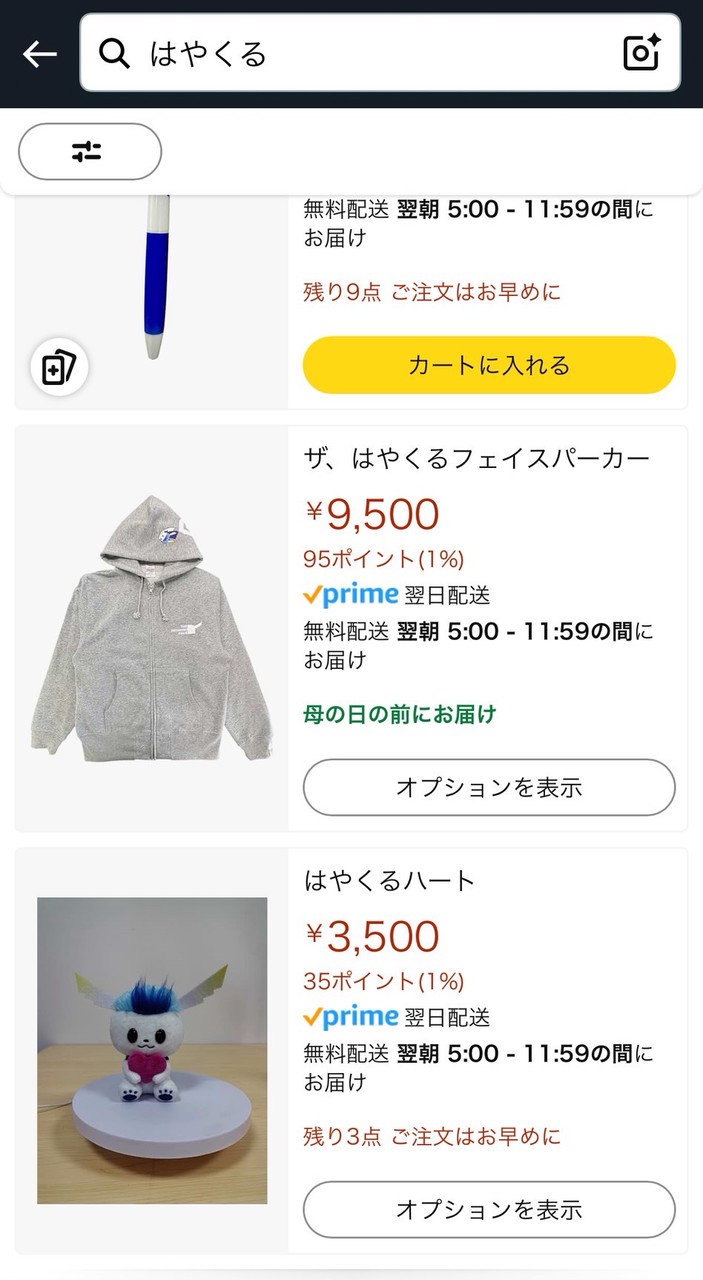Open camera visual search

(x=641, y=53)
